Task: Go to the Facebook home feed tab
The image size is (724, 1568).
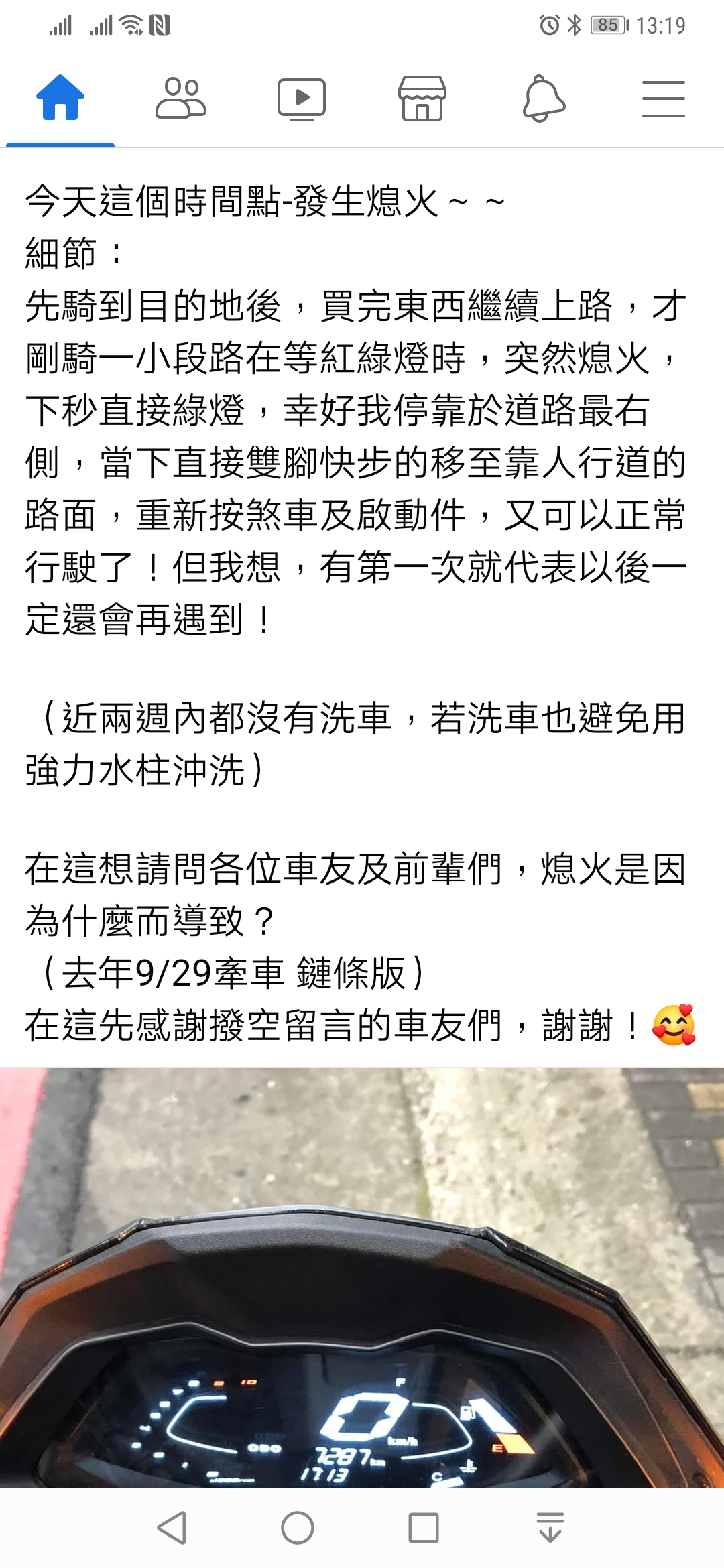Action: [60, 98]
